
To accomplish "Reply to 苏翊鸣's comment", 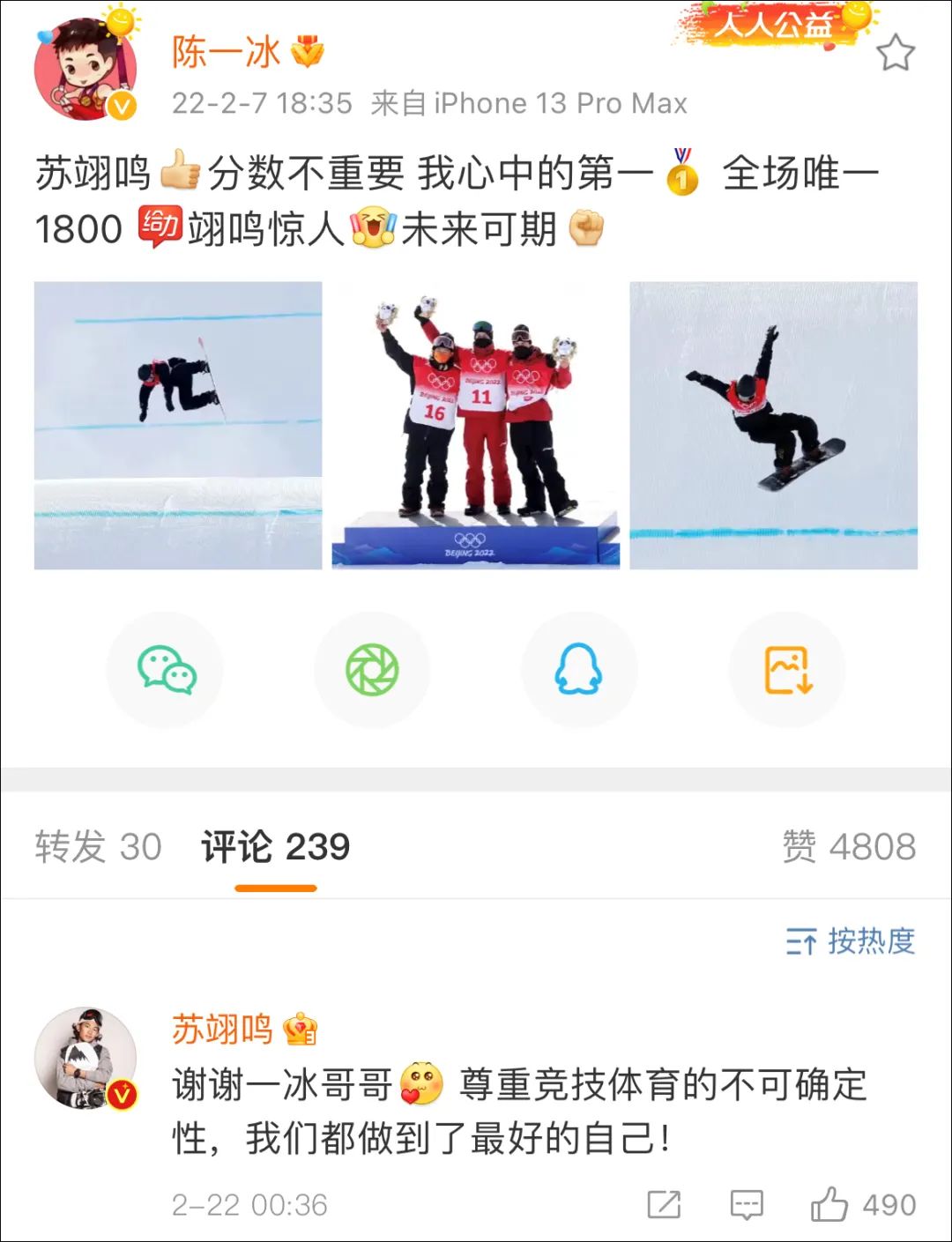I will 746,1204.
